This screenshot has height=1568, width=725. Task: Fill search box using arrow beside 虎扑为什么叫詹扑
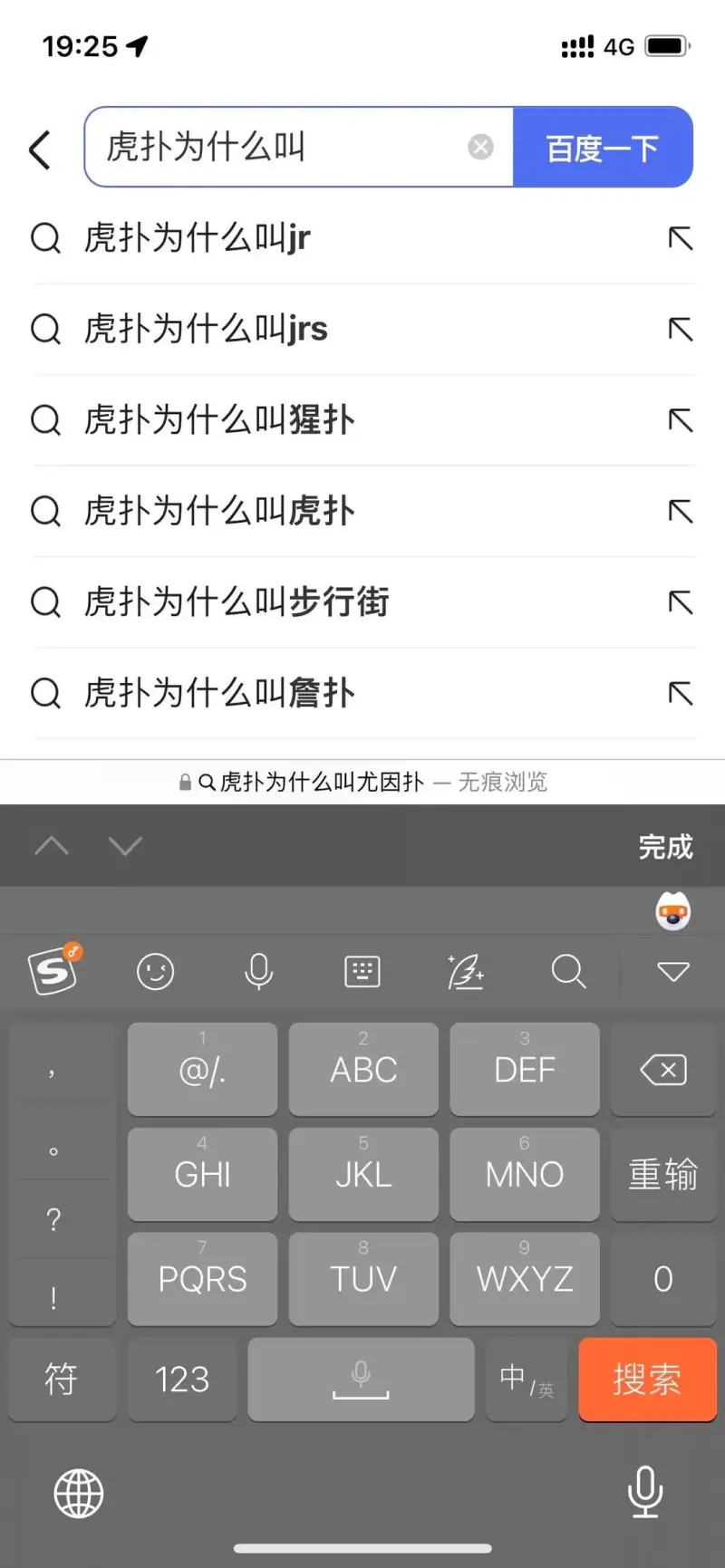click(681, 693)
